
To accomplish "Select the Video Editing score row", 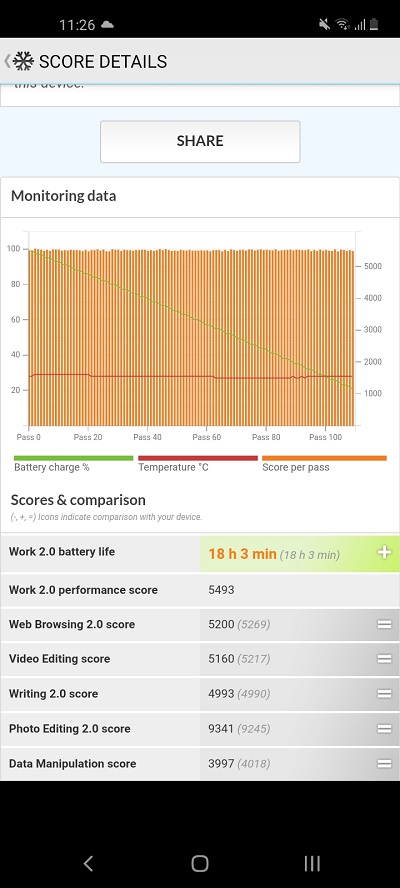I will (200, 659).
